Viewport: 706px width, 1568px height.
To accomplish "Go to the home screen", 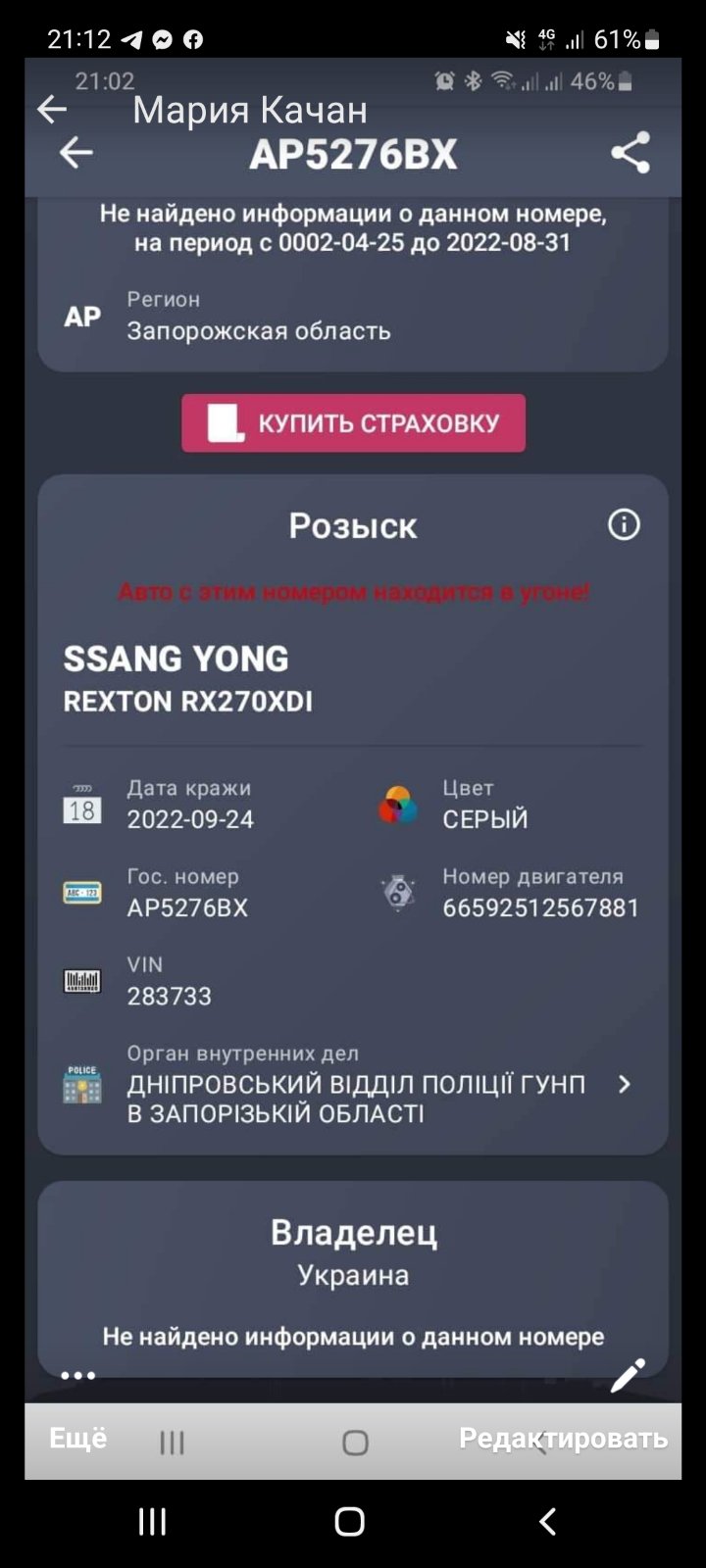I will click(x=350, y=1521).
